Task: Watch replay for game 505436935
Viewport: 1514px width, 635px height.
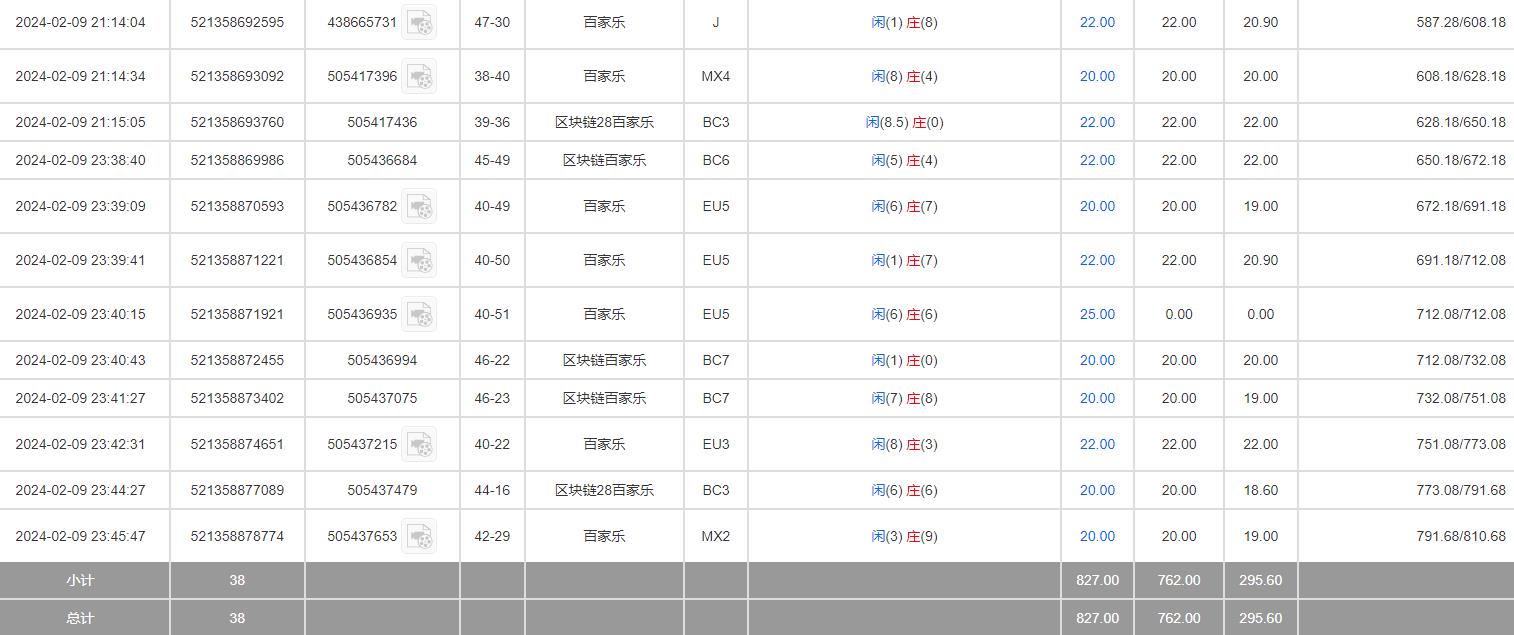Action: click(420, 314)
